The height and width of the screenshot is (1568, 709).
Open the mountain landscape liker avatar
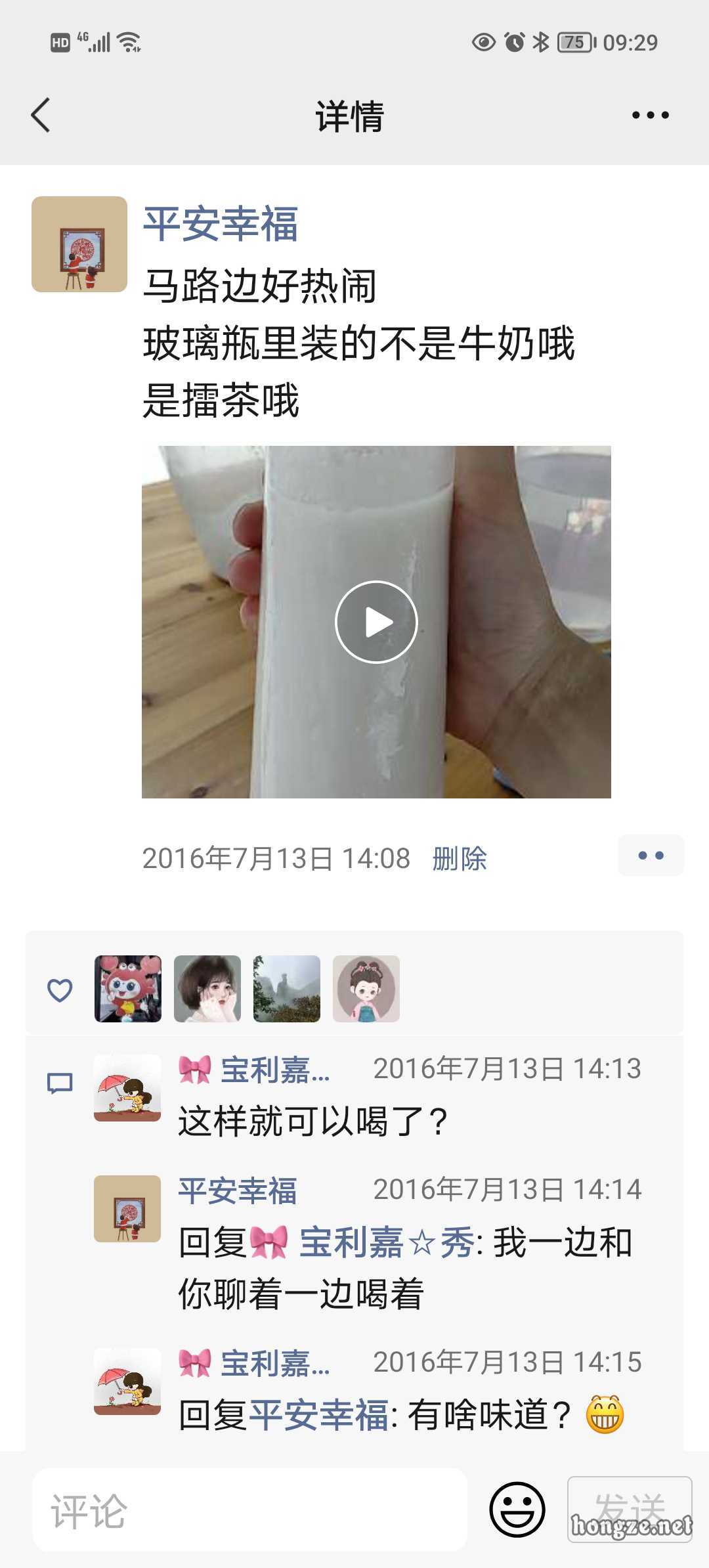click(x=287, y=989)
